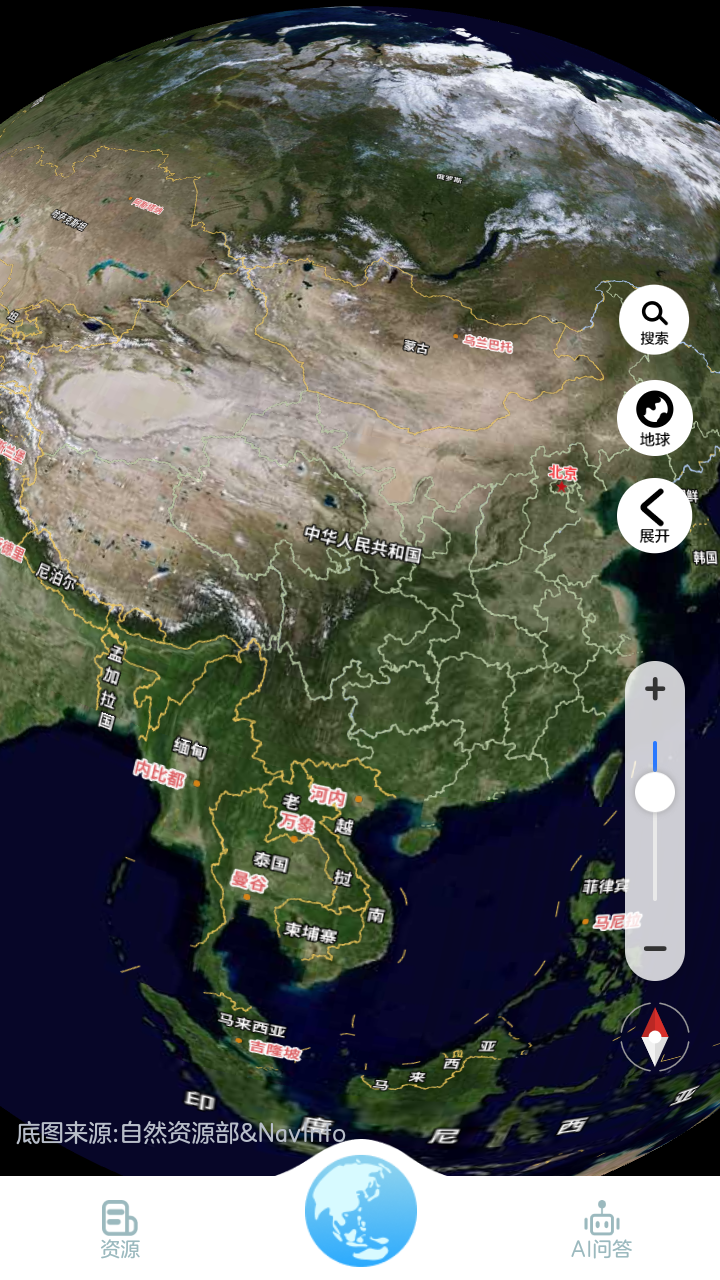Zoom out with the minus button
The width and height of the screenshot is (720, 1280).
coord(655,948)
